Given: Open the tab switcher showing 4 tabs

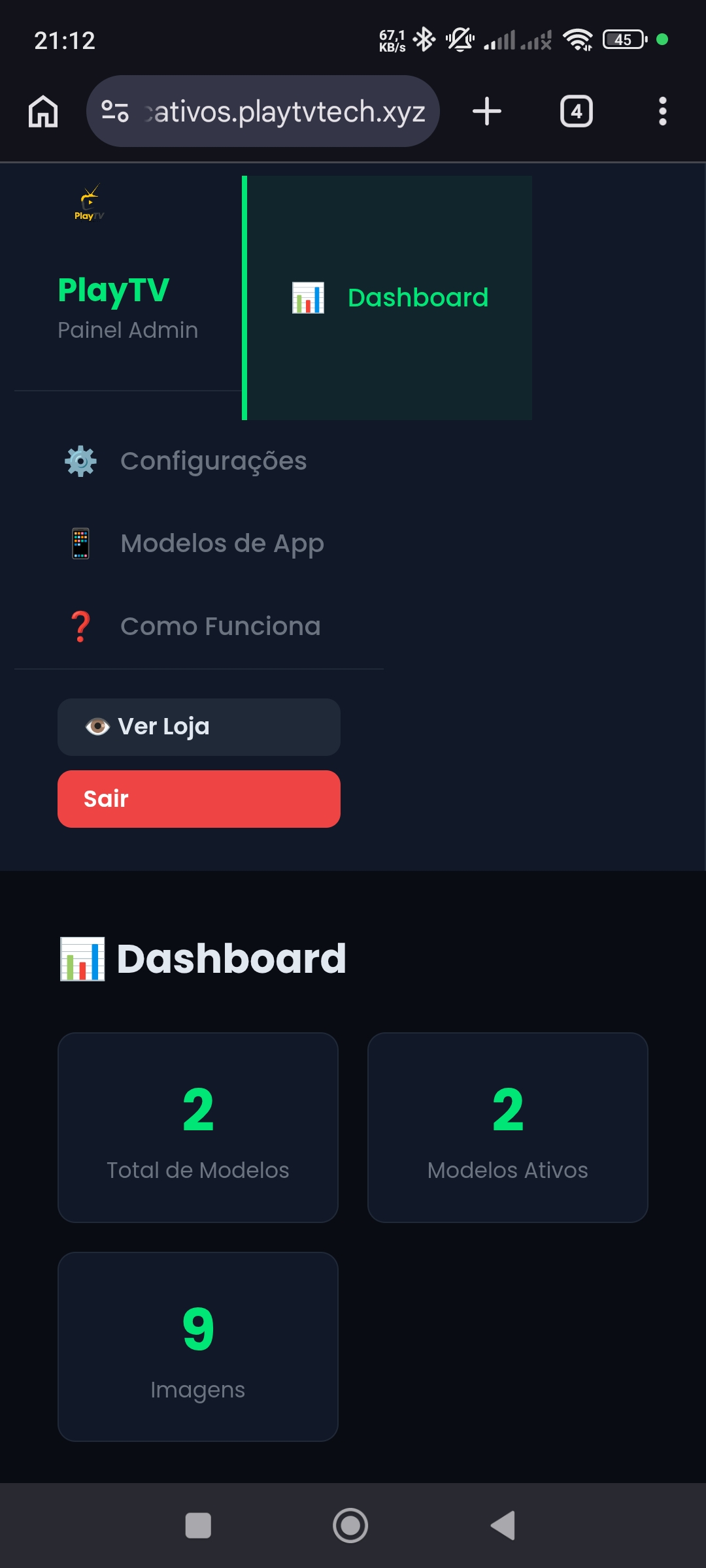Looking at the screenshot, I should 576,111.
